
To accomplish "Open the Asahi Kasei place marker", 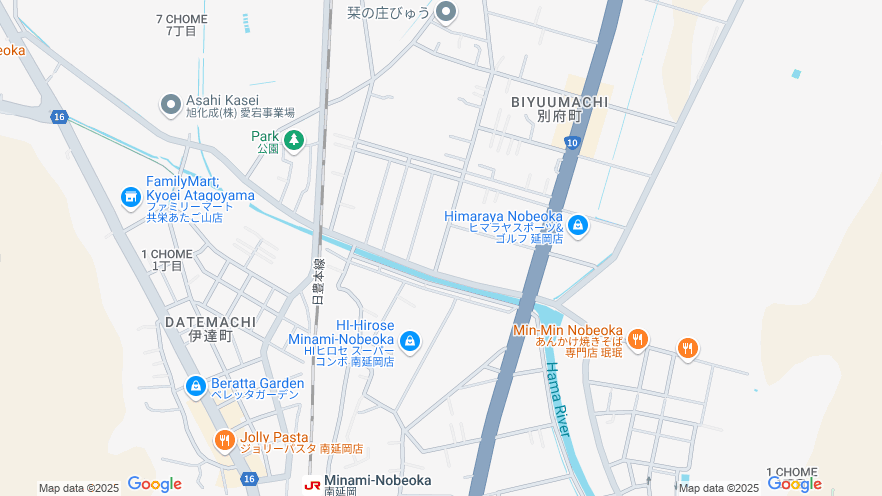I will 171,103.
